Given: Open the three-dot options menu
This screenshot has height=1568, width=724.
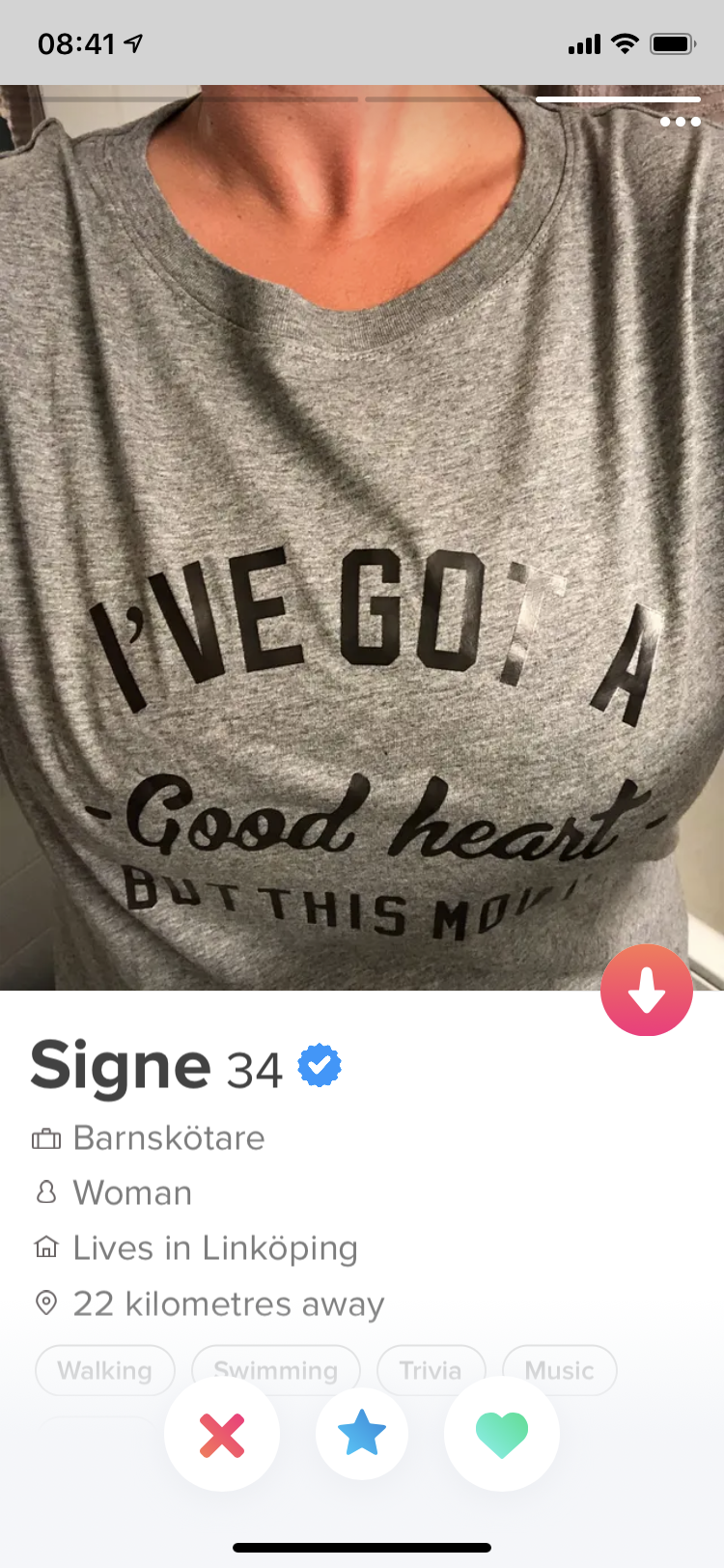Looking at the screenshot, I should (x=681, y=122).
